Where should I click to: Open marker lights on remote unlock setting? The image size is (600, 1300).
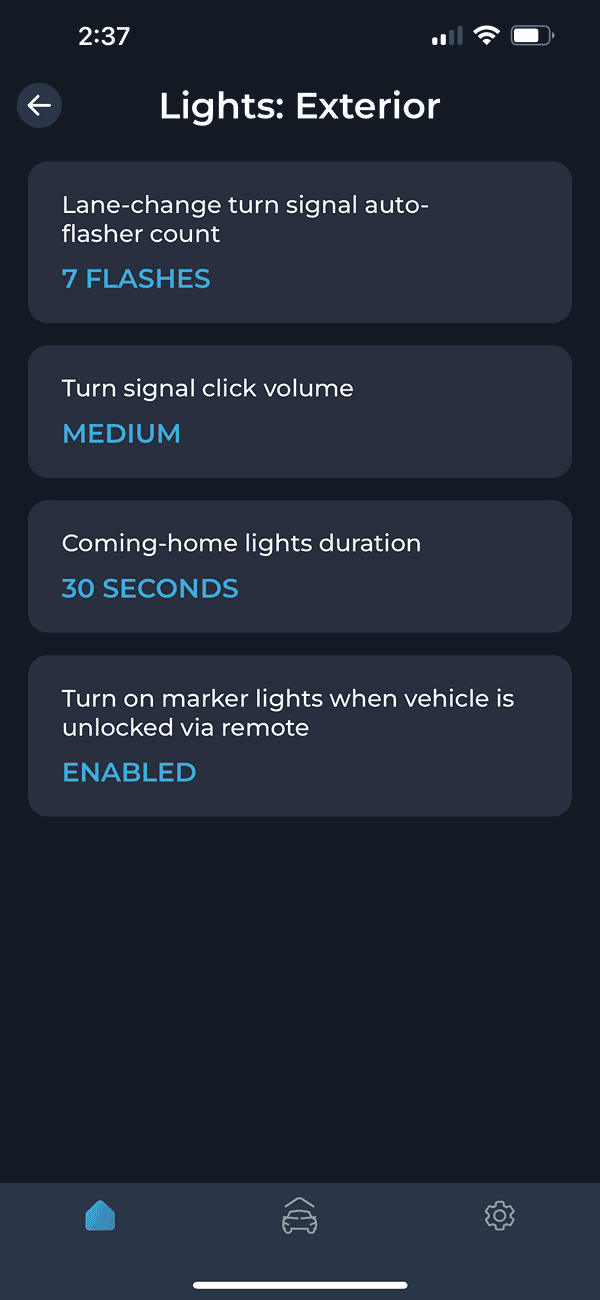pyautogui.click(x=300, y=735)
